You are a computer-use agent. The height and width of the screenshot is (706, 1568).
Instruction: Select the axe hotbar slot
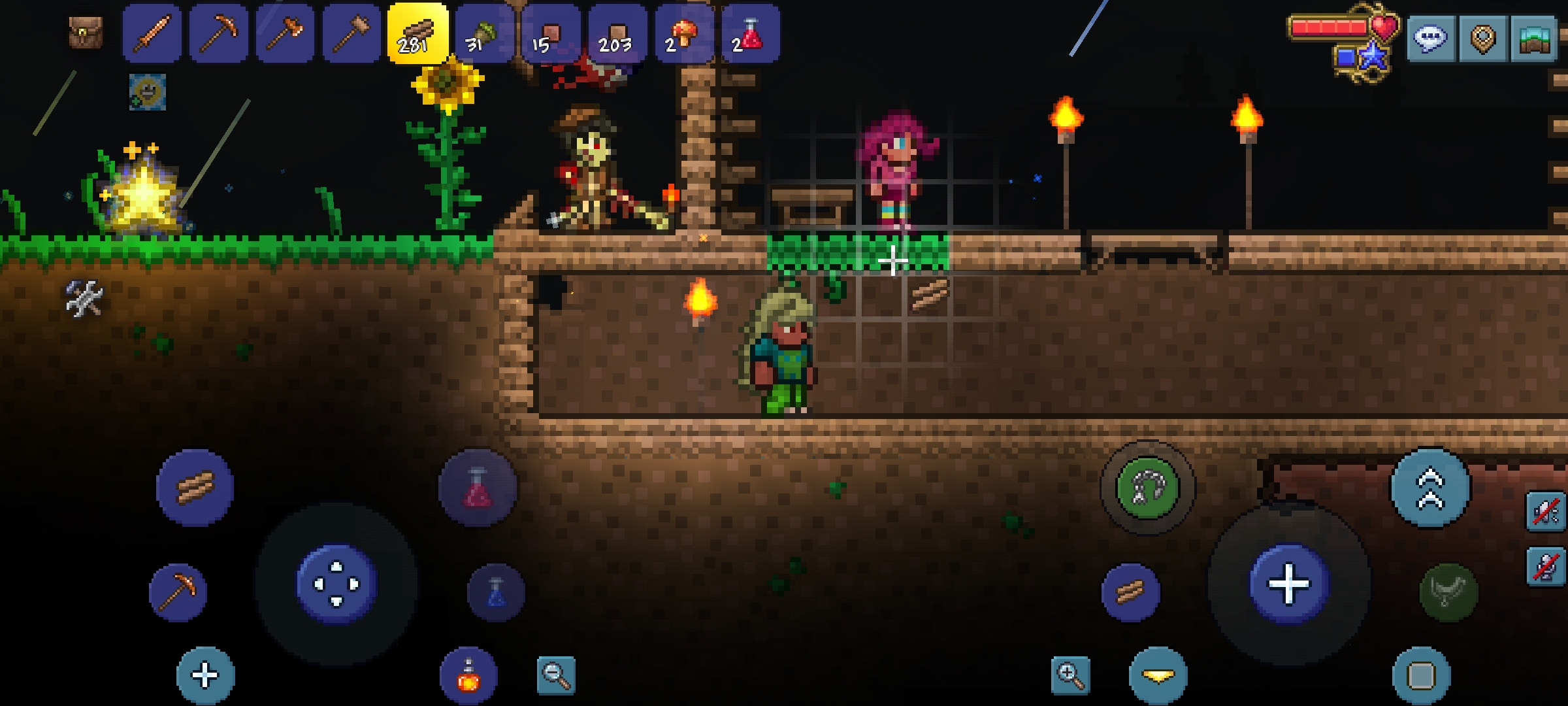coord(286,33)
